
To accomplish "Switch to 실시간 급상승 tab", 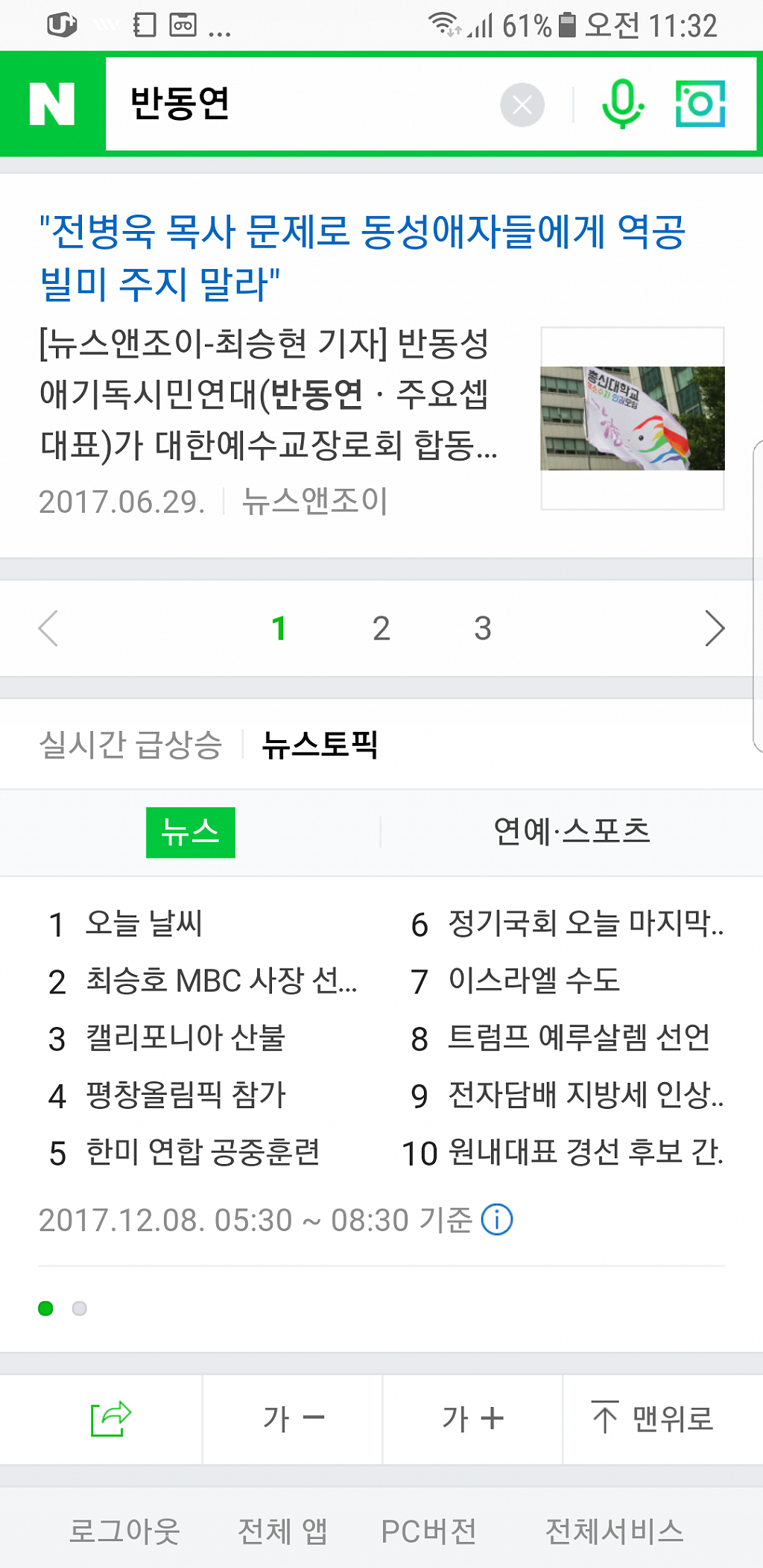I will [130, 745].
